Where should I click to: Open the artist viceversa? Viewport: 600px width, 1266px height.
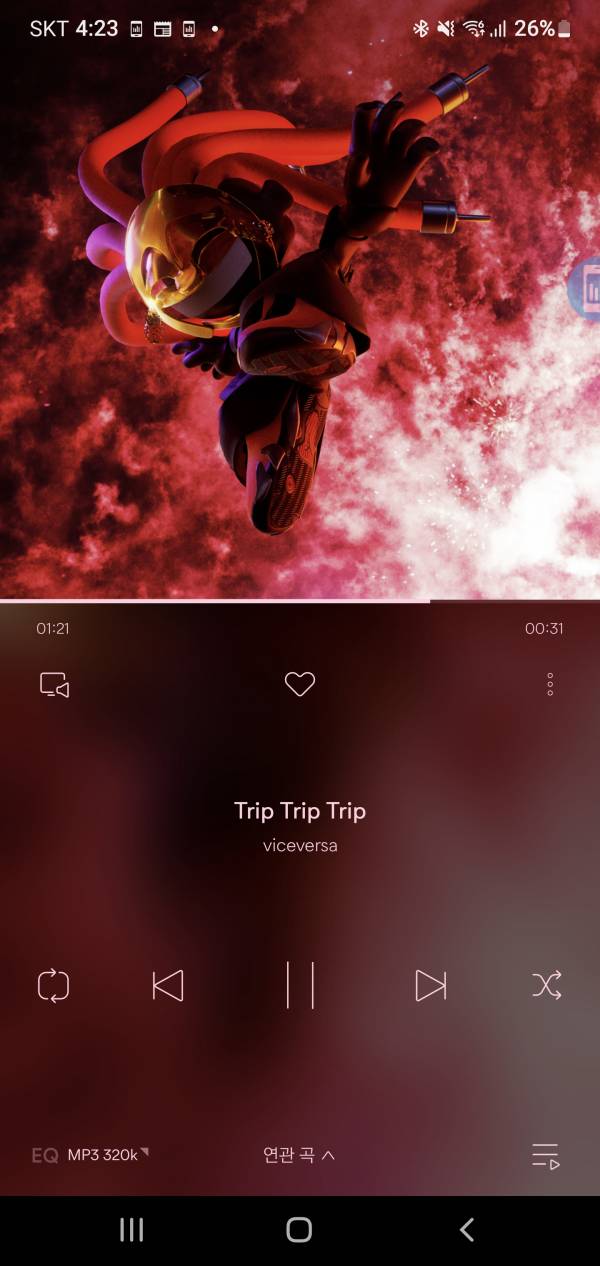click(x=300, y=845)
